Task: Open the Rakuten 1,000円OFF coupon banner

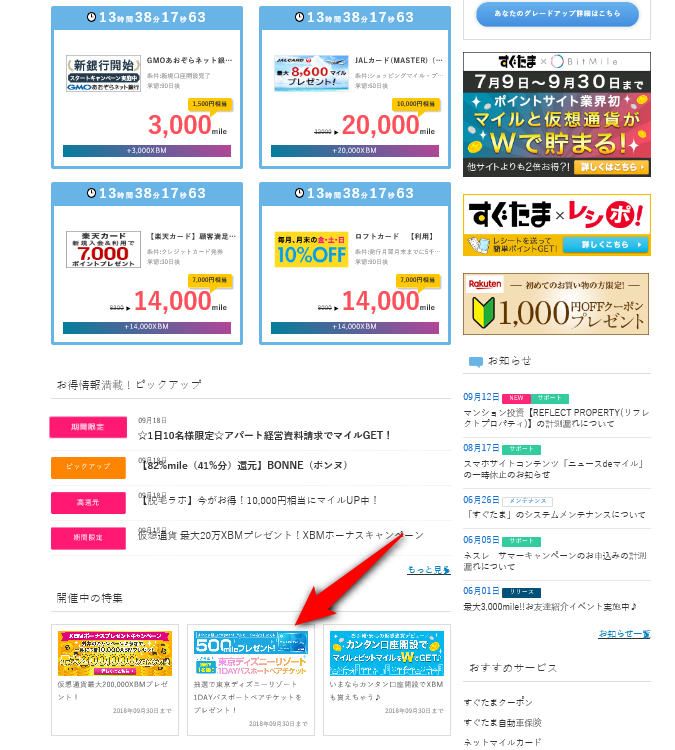Action: 556,303
